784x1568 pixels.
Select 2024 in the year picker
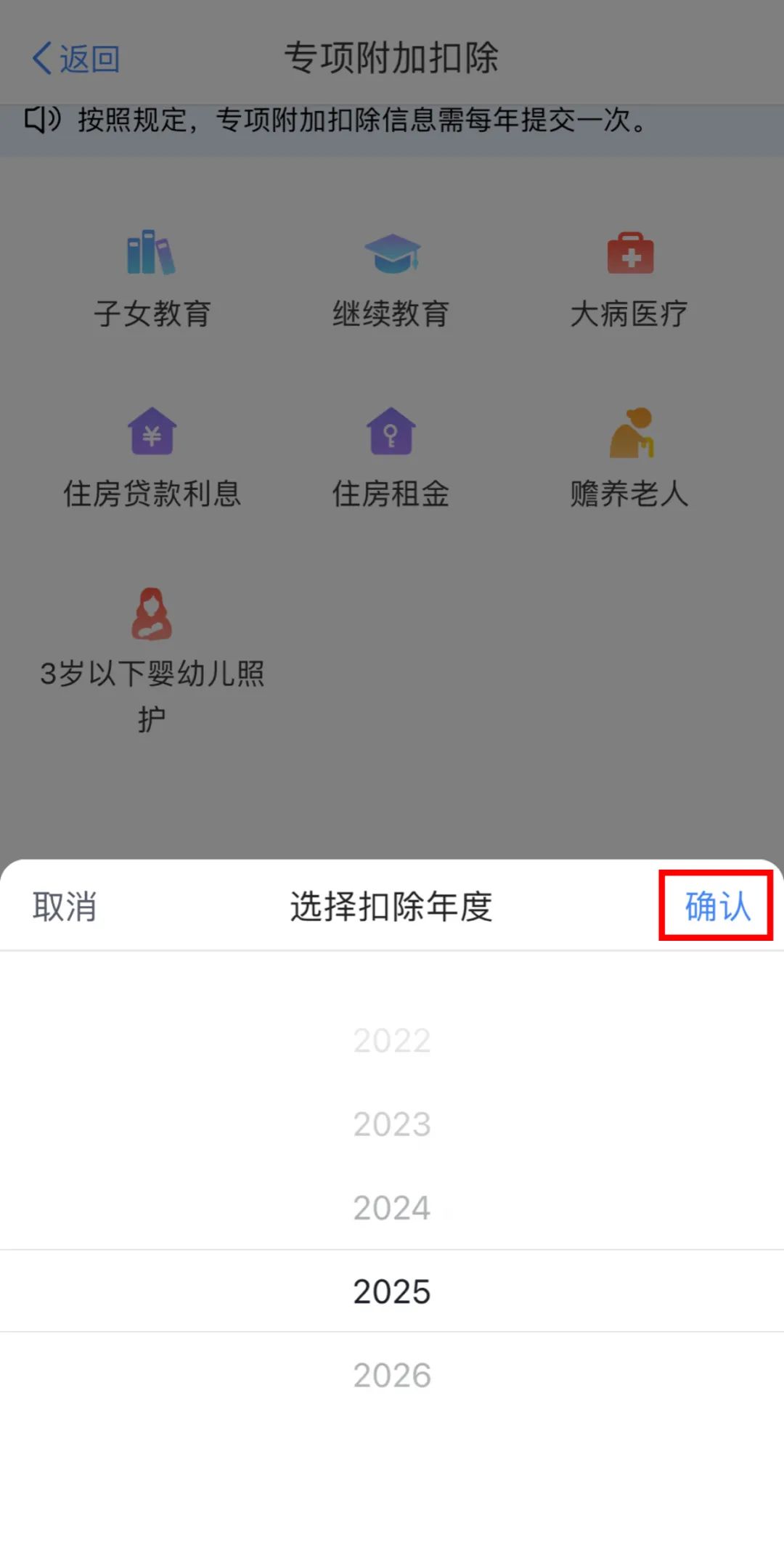[x=392, y=1208]
